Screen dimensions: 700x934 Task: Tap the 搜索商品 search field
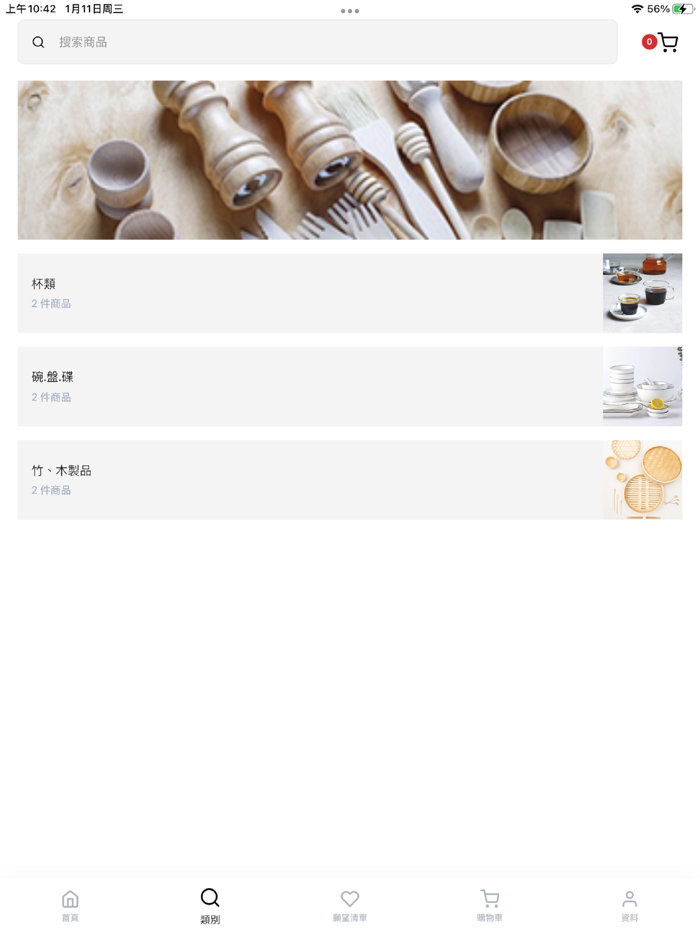point(318,42)
